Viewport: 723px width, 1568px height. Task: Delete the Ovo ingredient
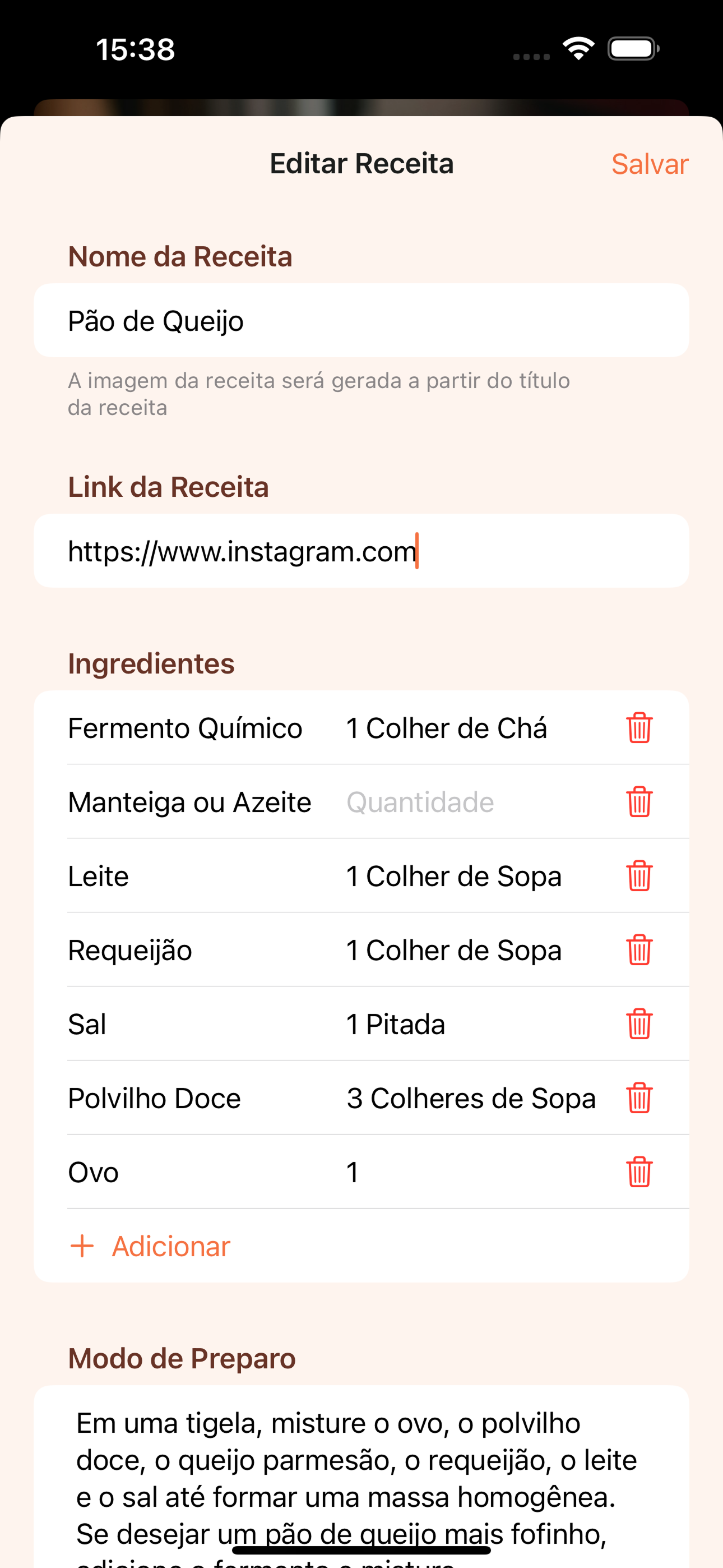tap(639, 1172)
